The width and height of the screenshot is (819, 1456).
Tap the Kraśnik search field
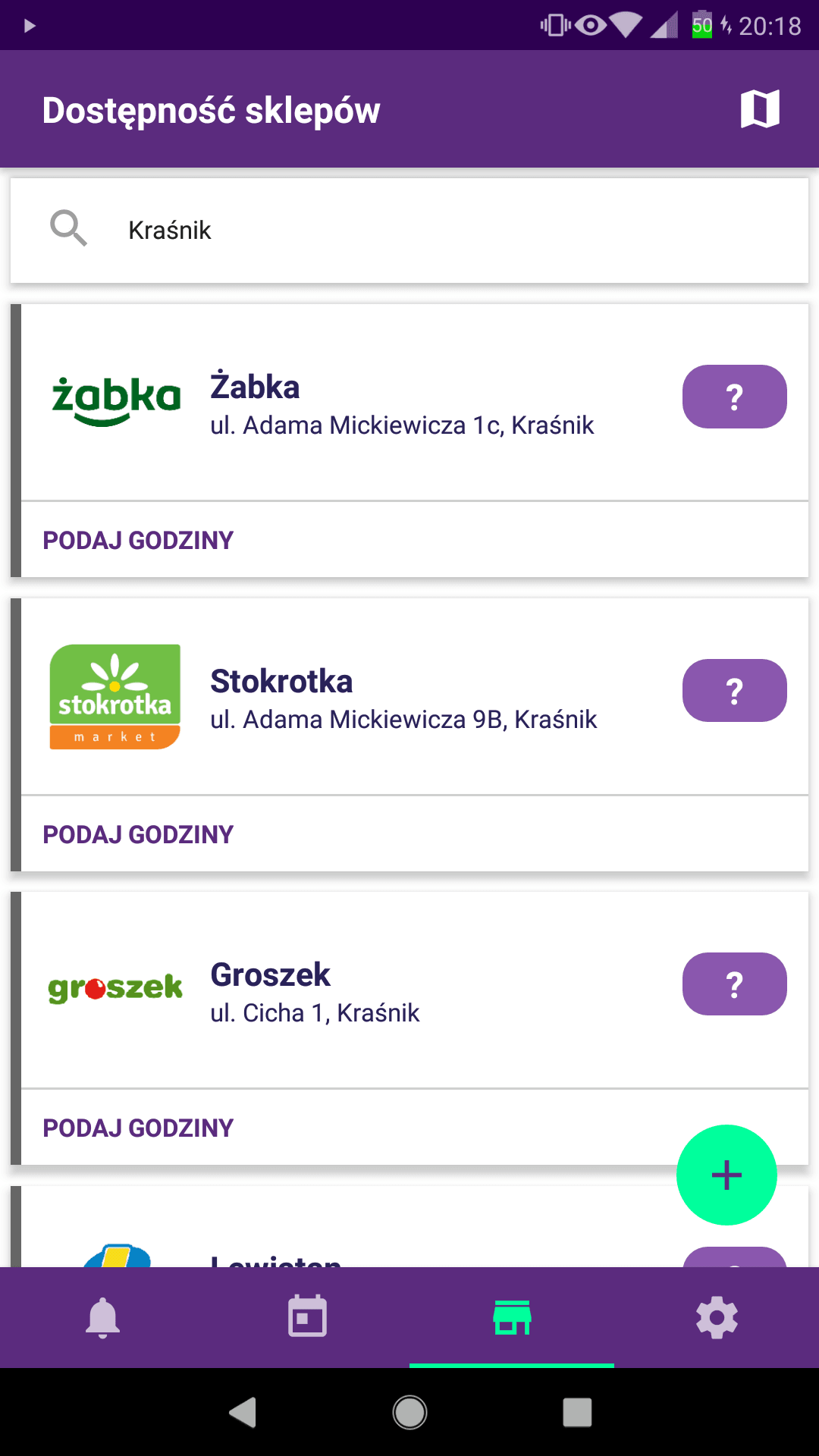[x=409, y=231]
